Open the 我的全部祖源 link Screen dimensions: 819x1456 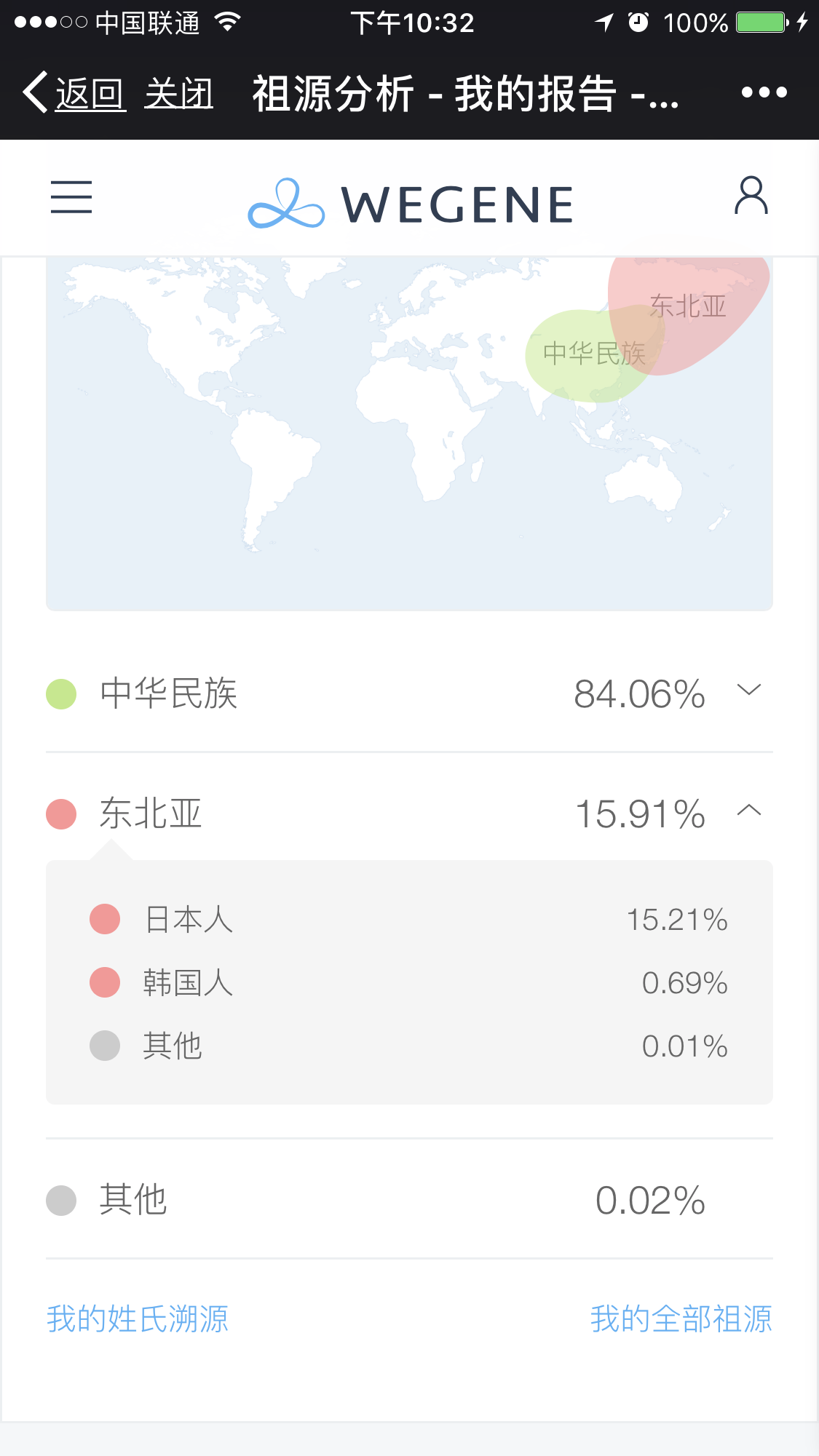coord(681,1318)
